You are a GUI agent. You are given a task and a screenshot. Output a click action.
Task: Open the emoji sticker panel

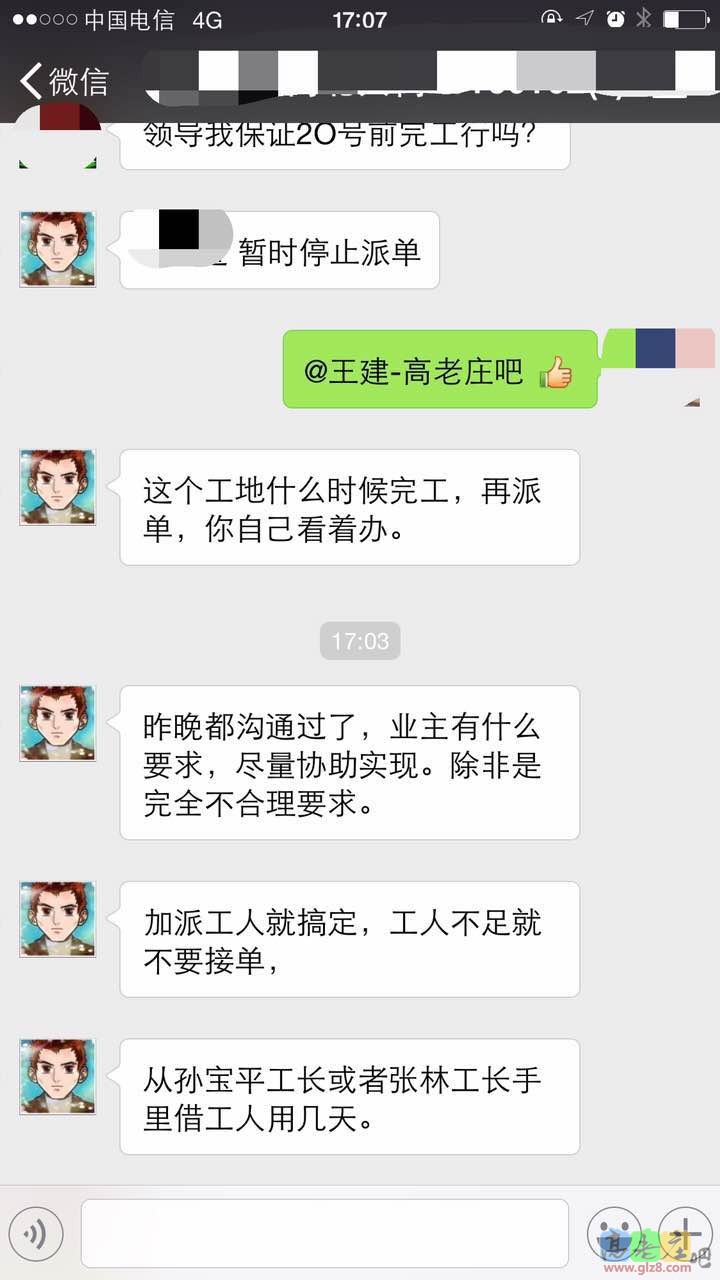[x=613, y=1234]
